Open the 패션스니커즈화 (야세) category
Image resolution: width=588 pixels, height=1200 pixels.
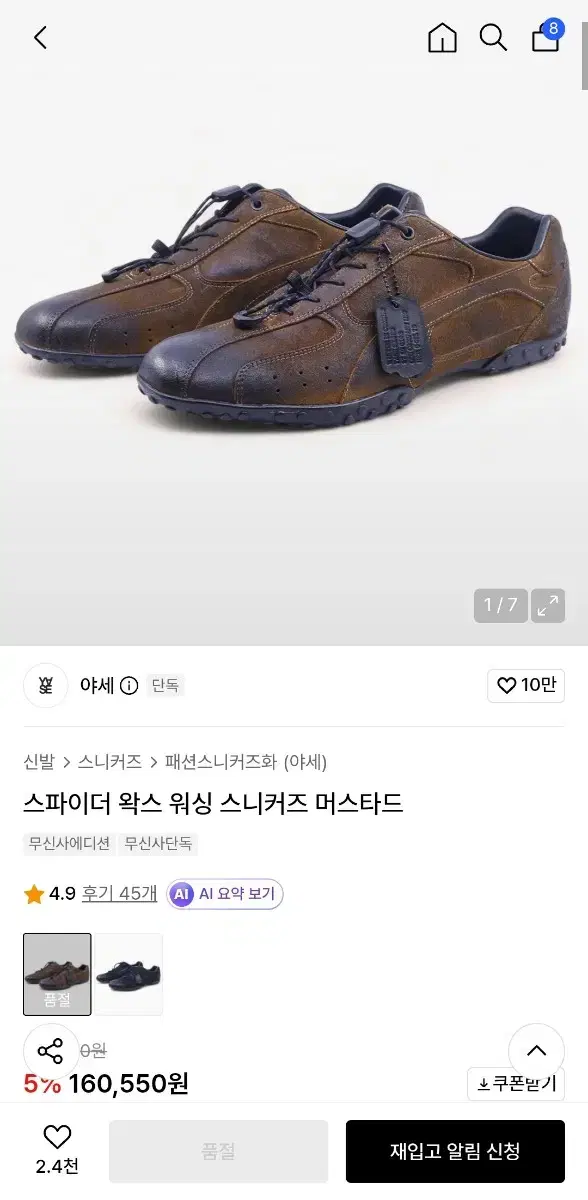click(246, 762)
